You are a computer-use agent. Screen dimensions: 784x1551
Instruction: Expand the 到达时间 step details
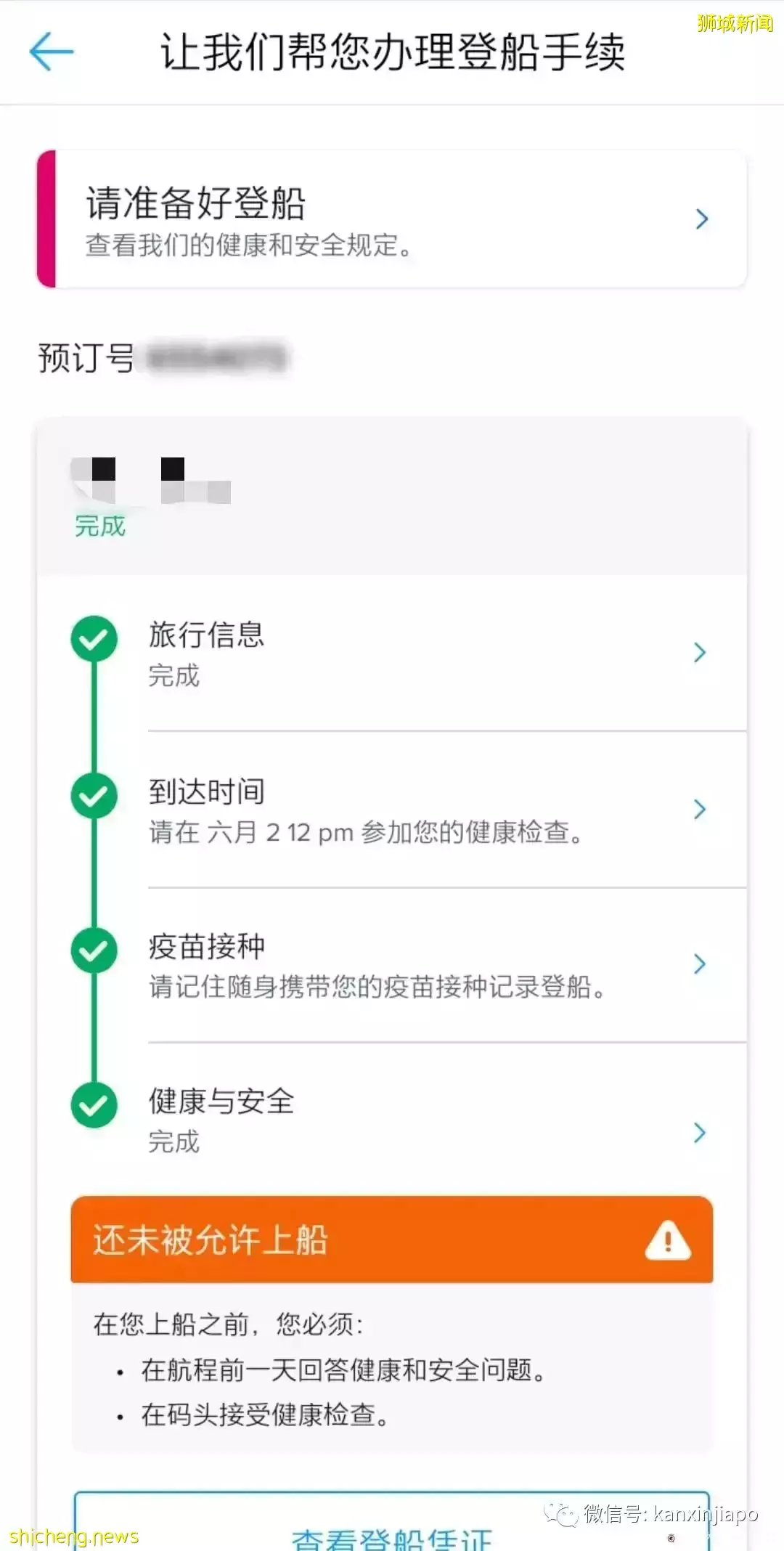(699, 808)
